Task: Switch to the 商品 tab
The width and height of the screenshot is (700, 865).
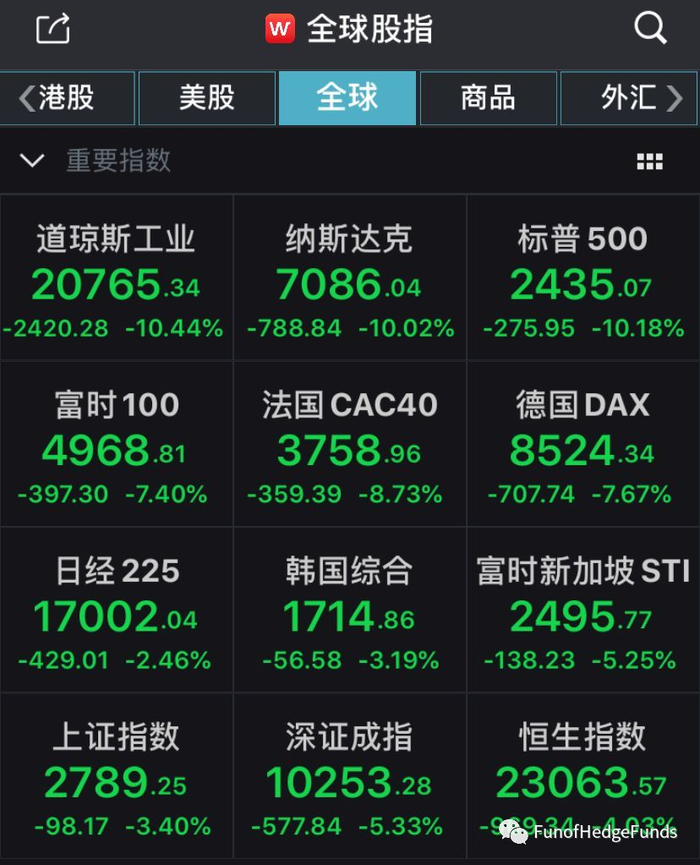Action: point(488,98)
